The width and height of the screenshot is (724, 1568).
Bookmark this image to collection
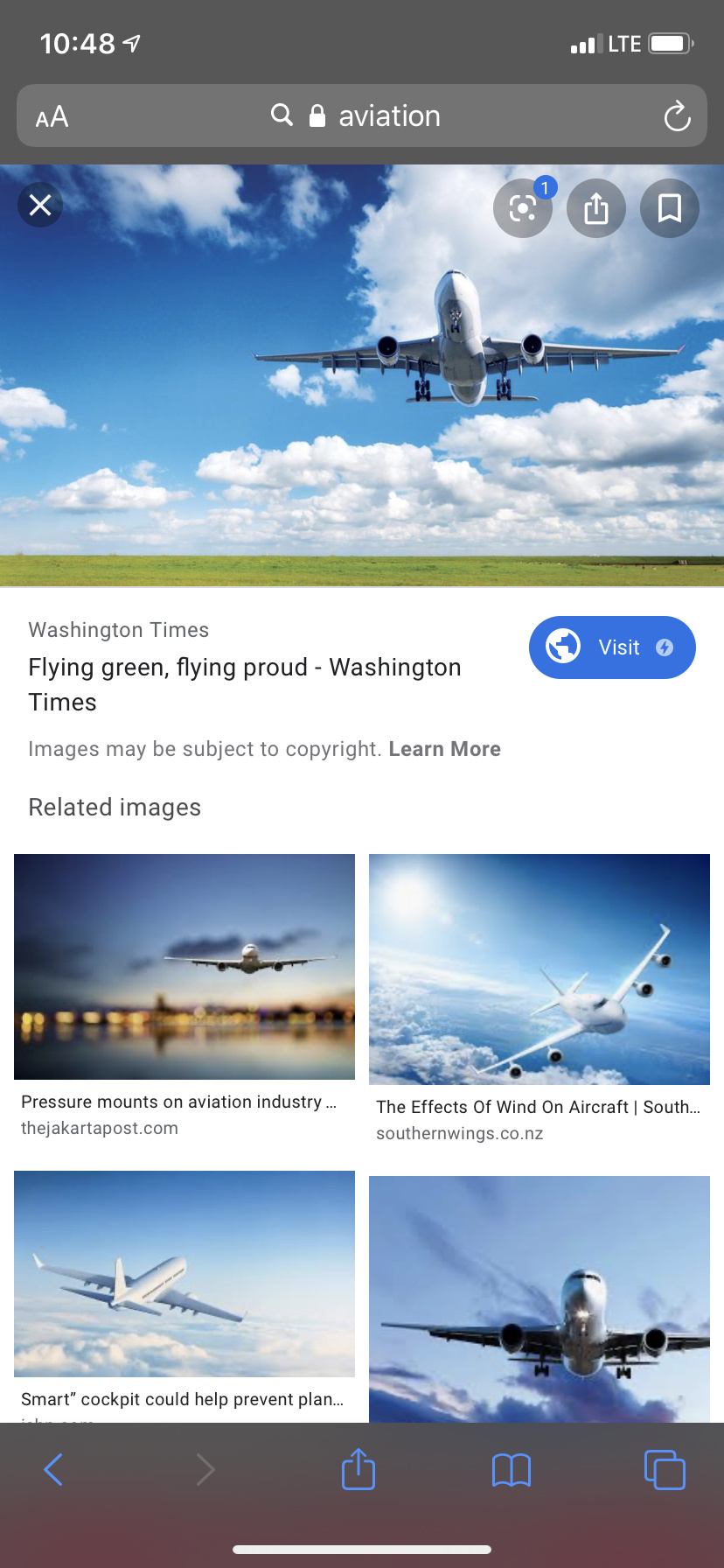[x=670, y=208]
